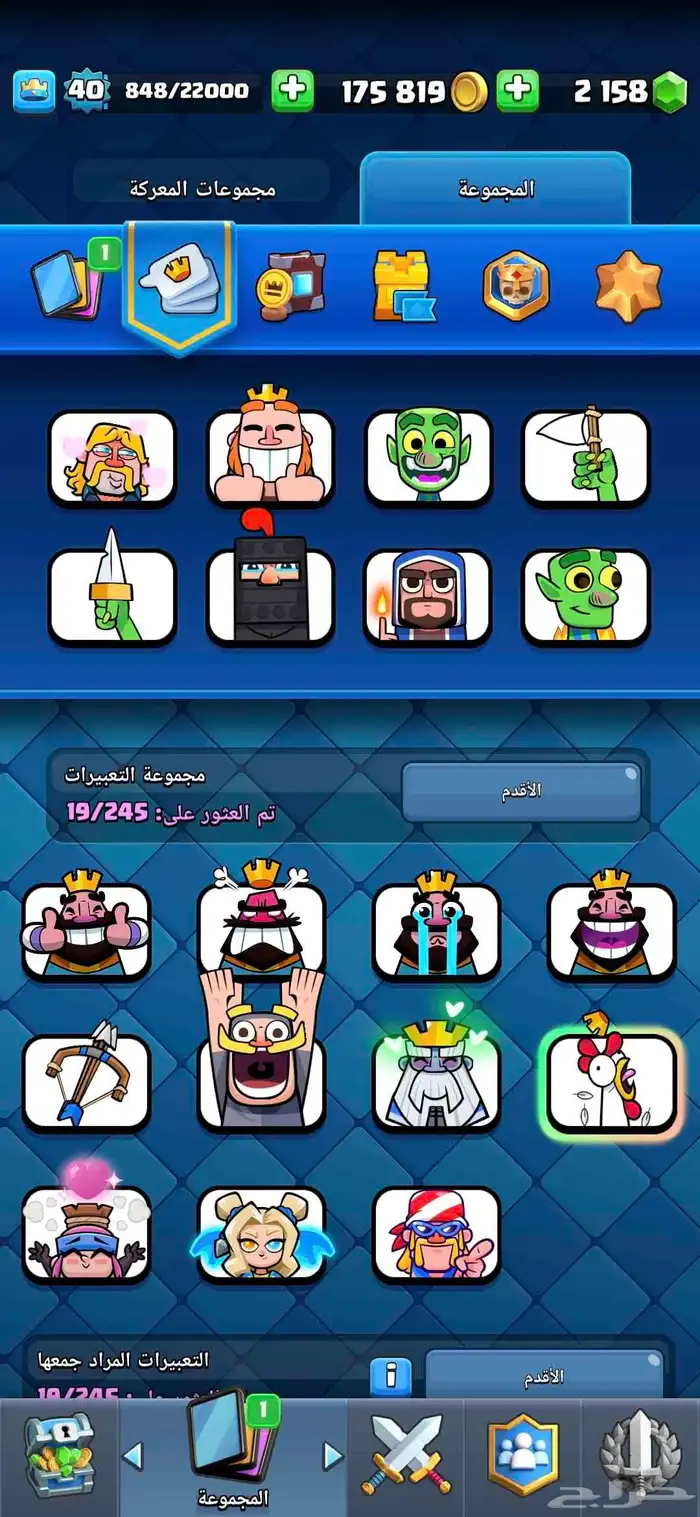This screenshot has height=1517, width=700.
Task: Open info about emotes to collect
Action: [390, 1376]
